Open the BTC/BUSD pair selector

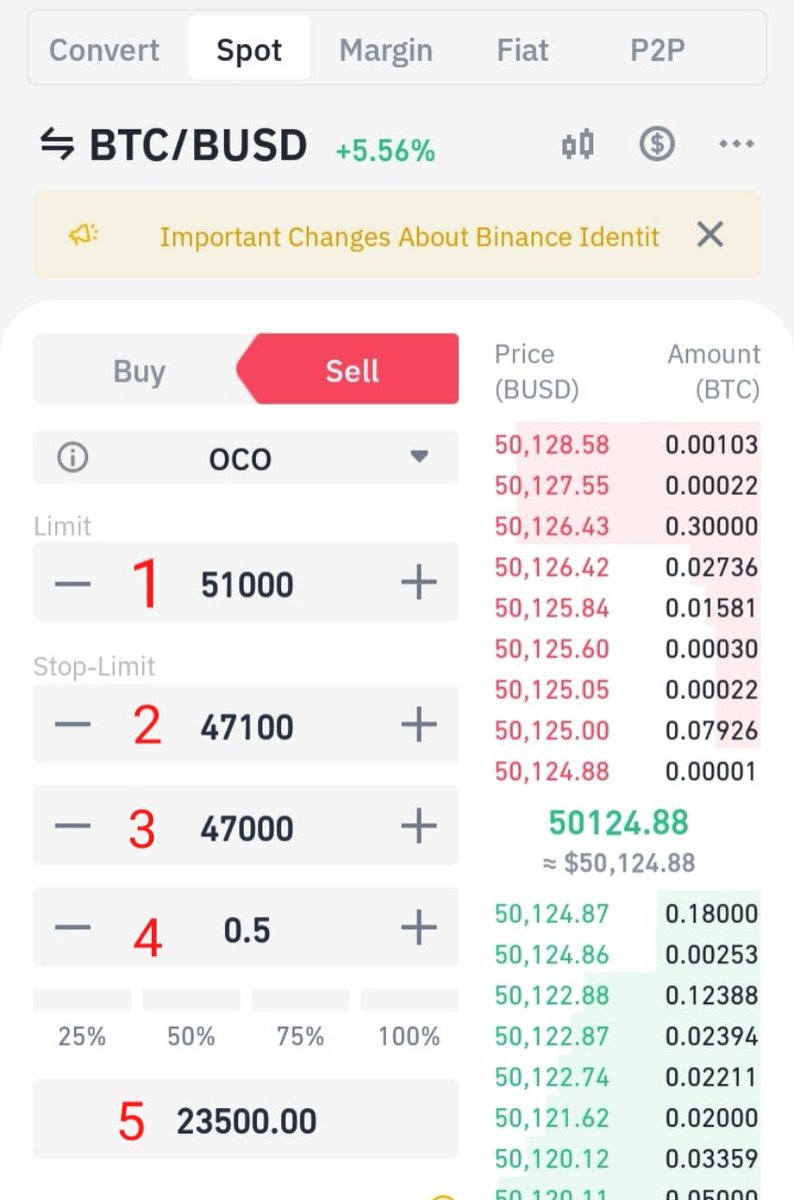click(x=172, y=146)
